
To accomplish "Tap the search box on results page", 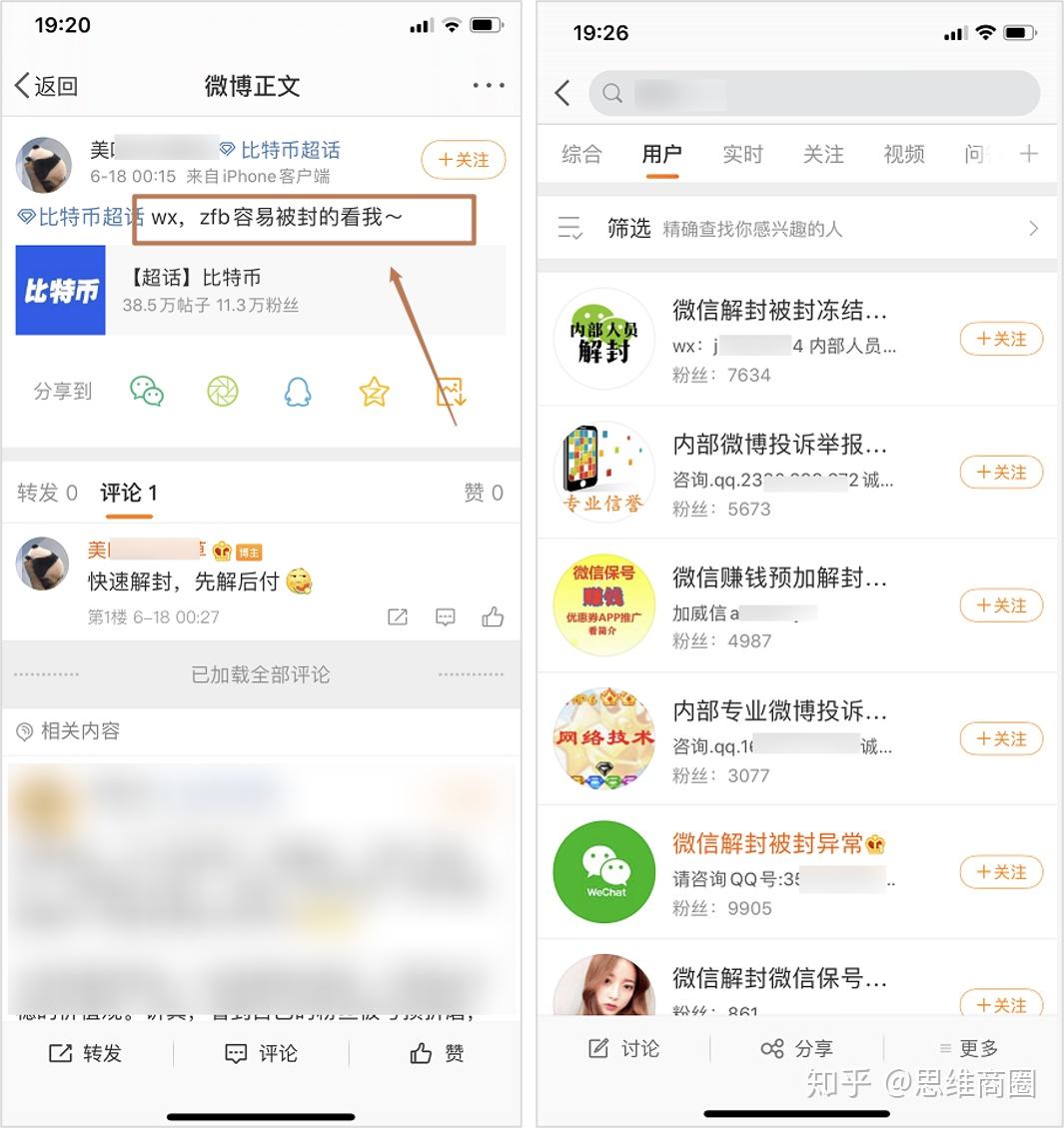I will (814, 94).
